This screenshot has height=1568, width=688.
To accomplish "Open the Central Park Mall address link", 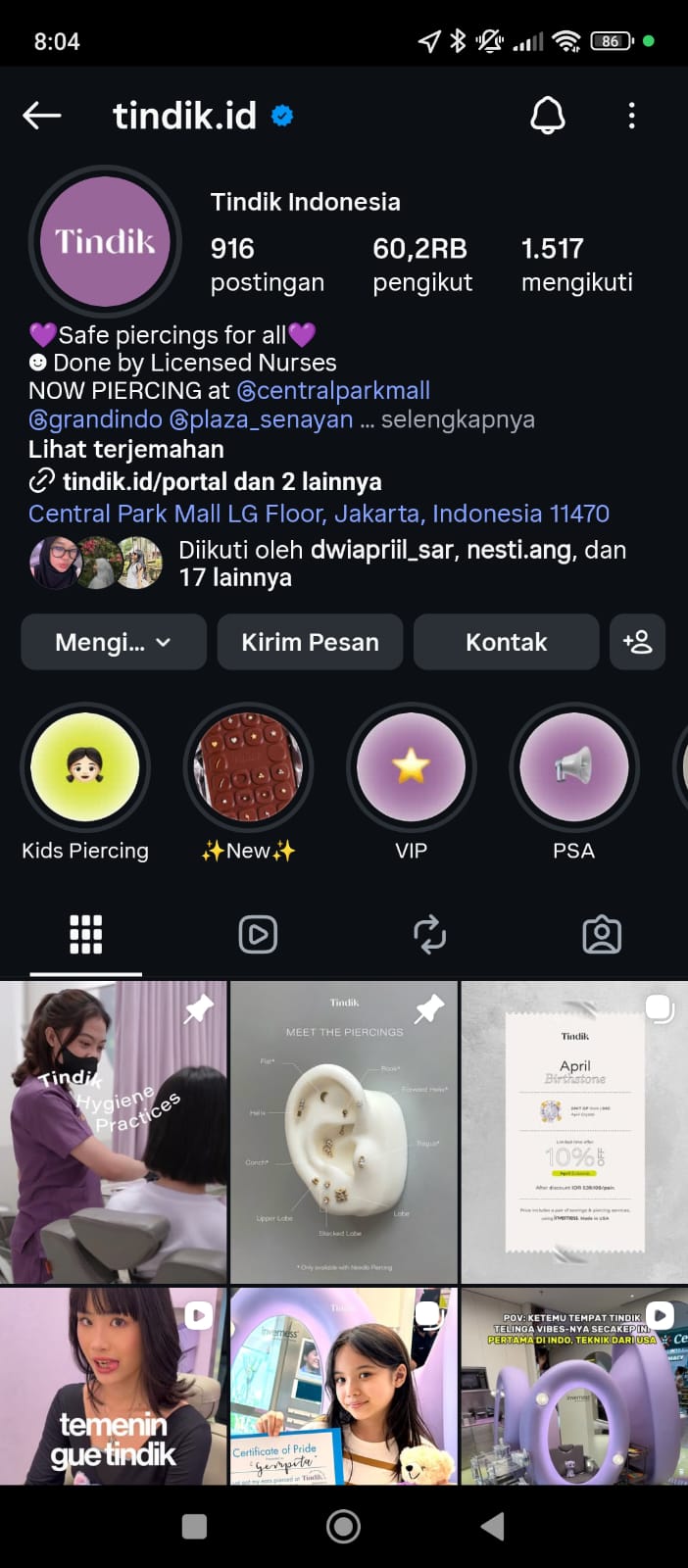I will pyautogui.click(x=319, y=514).
